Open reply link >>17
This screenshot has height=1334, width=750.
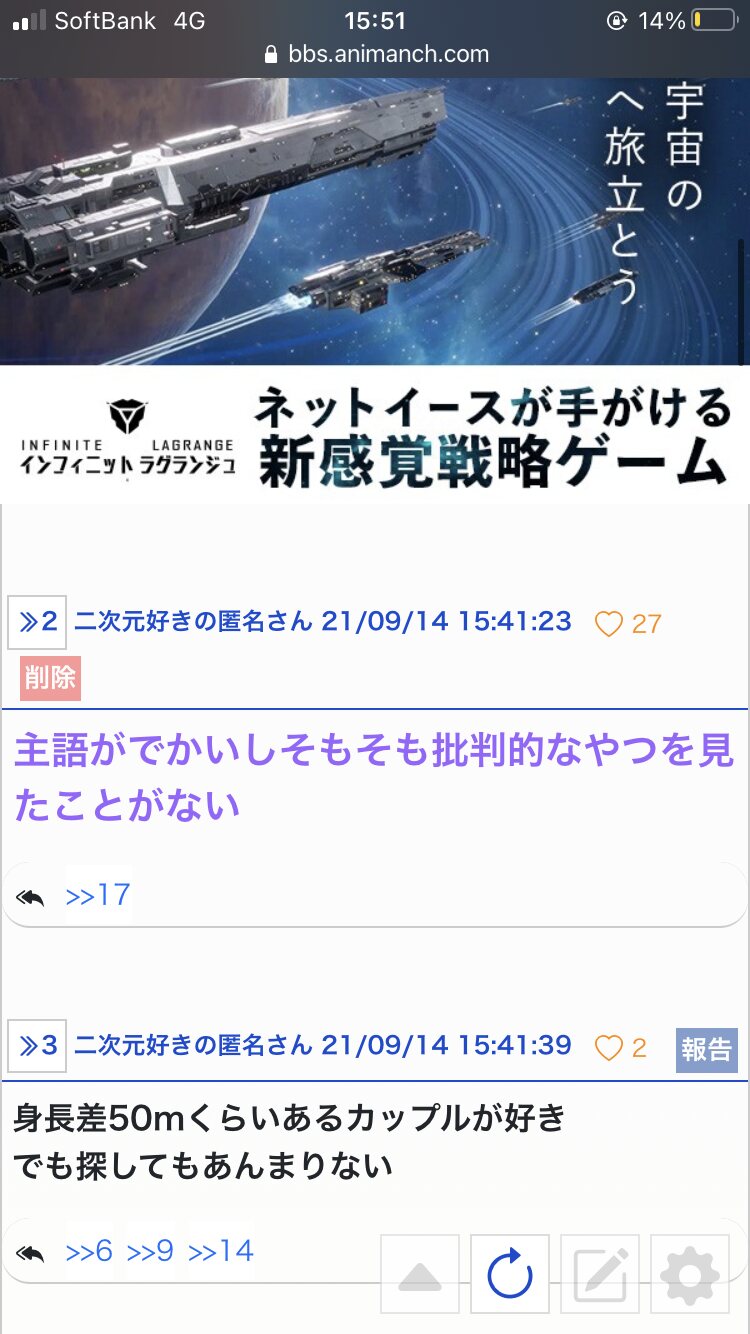98,895
